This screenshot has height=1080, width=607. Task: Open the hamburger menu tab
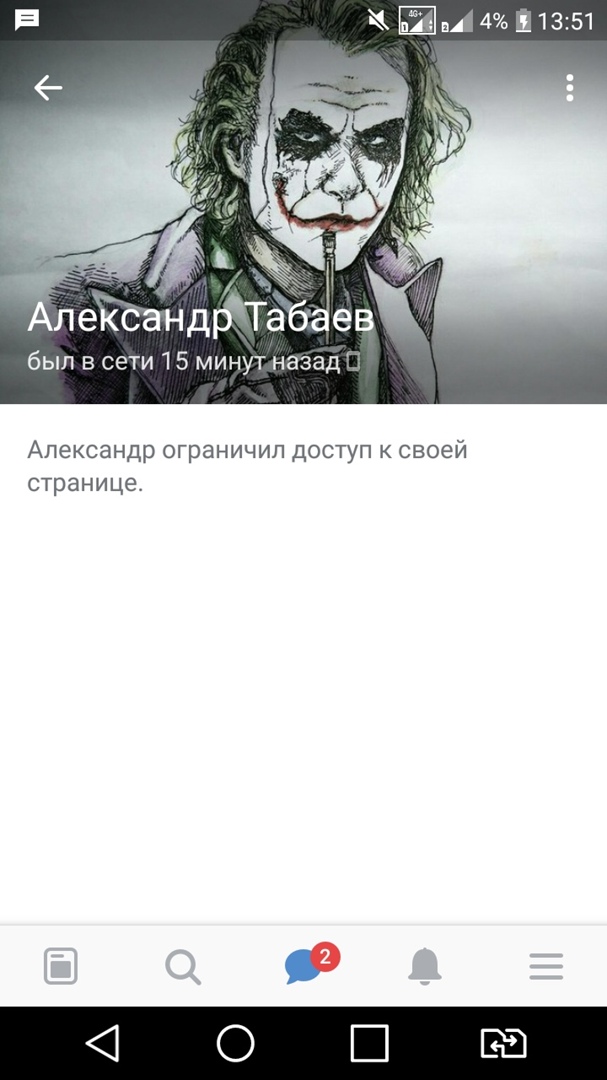546,967
